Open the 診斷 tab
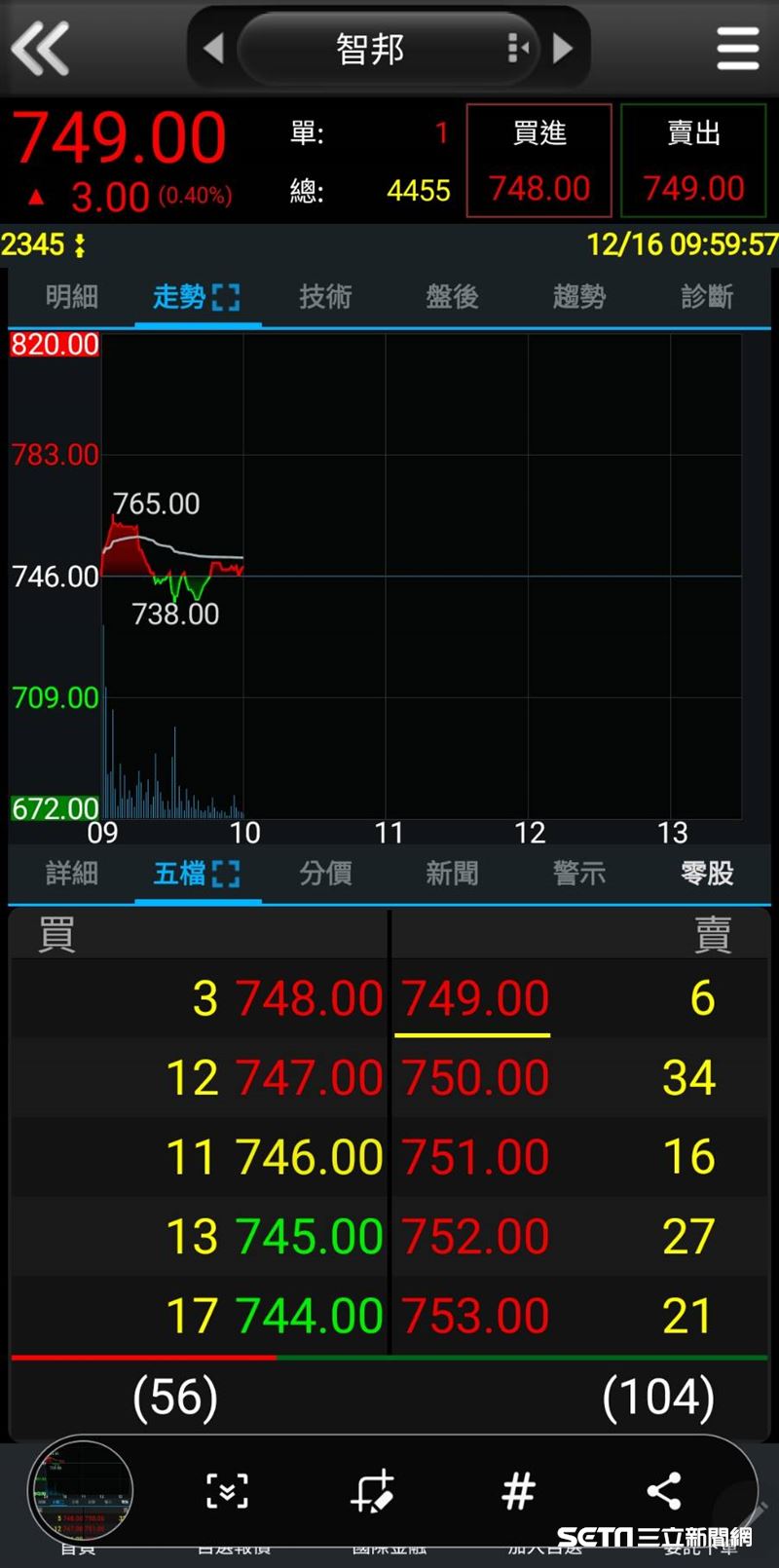 (x=707, y=296)
